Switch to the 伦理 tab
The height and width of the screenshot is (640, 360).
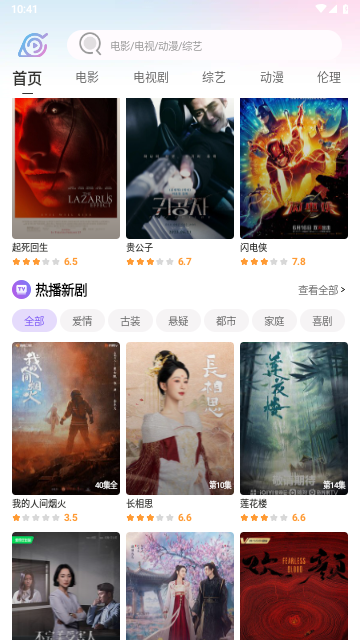(329, 77)
